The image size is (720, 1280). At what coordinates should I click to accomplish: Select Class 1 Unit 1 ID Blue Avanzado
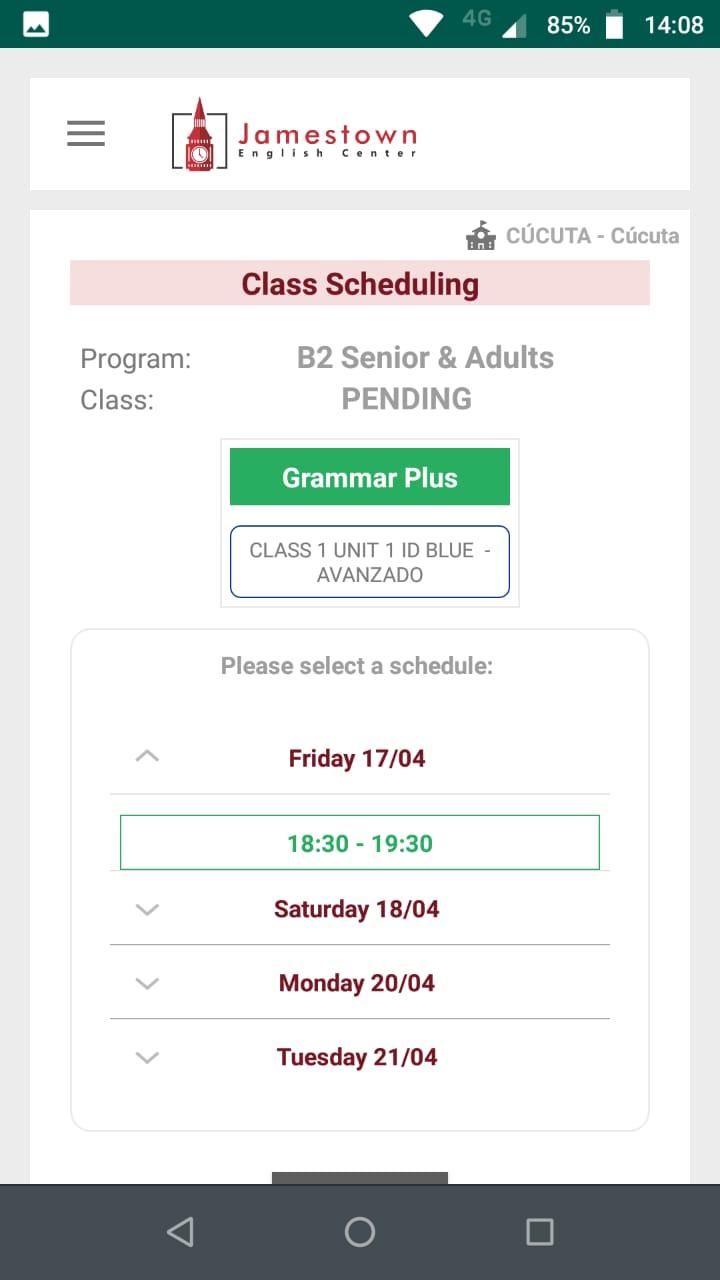pos(370,562)
